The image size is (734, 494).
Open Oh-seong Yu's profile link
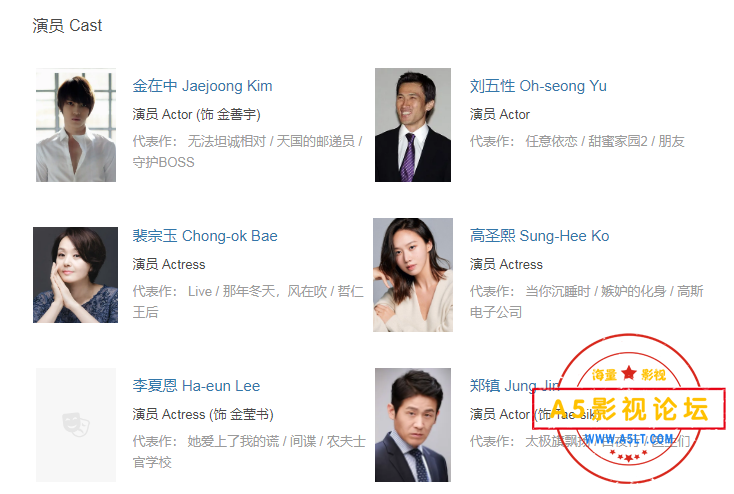tap(538, 86)
